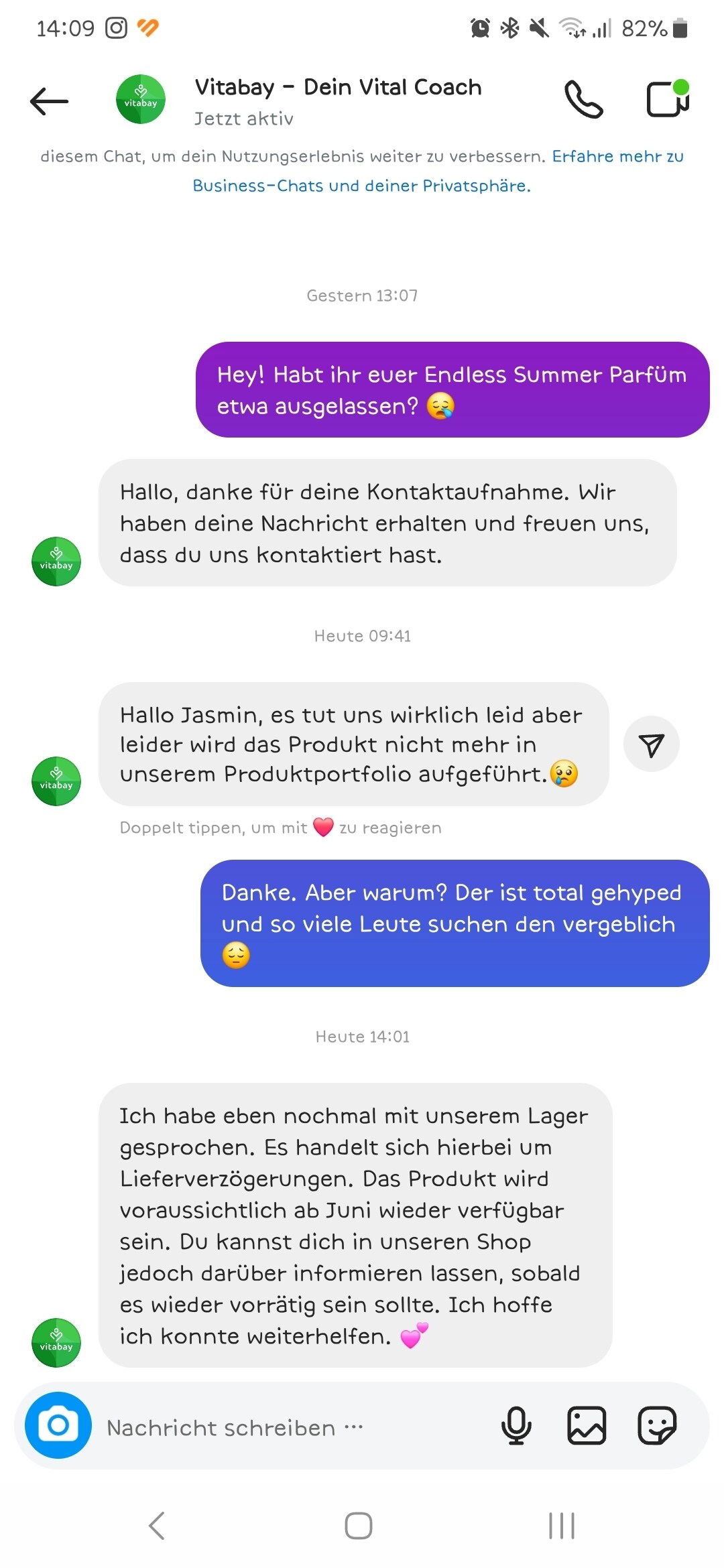
Task: Tap the system home button
Action: click(359, 1526)
